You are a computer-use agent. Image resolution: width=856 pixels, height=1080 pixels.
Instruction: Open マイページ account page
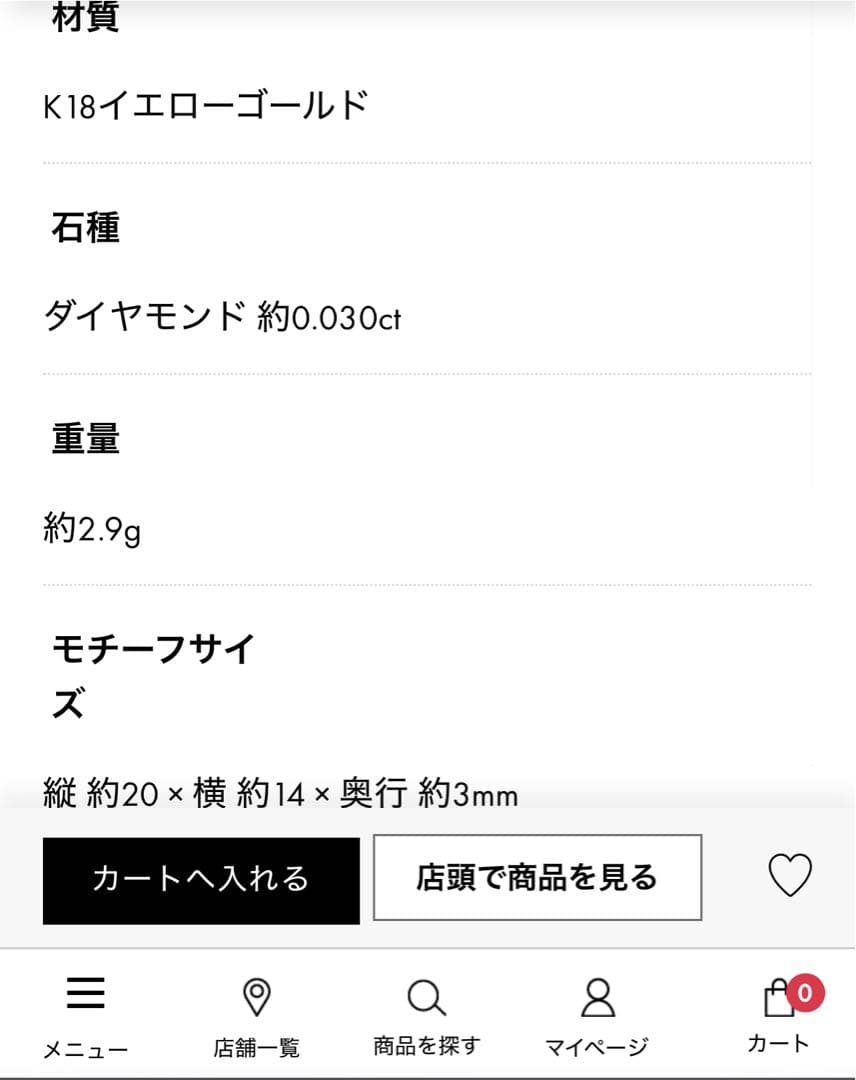(597, 1015)
